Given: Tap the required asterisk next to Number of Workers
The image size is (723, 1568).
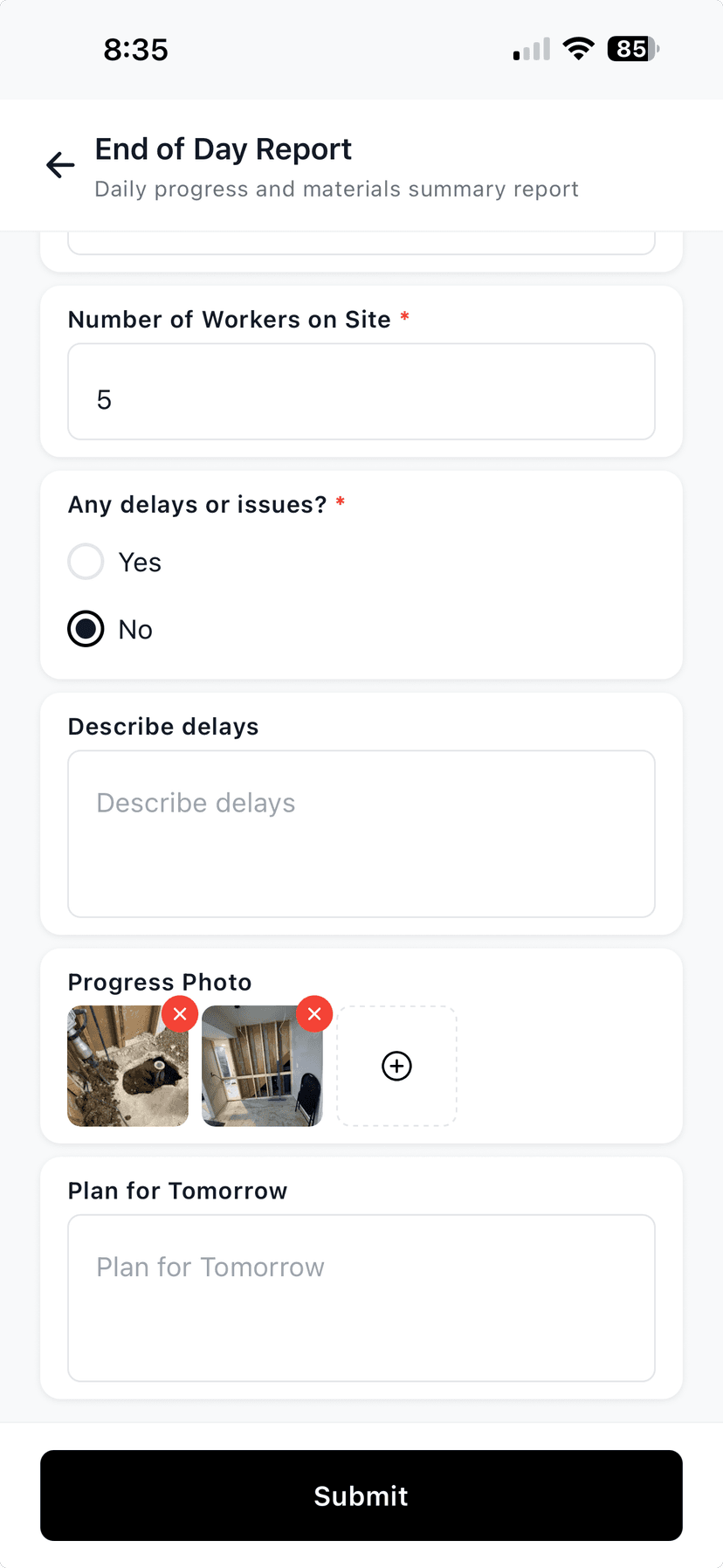Looking at the screenshot, I should (x=404, y=319).
